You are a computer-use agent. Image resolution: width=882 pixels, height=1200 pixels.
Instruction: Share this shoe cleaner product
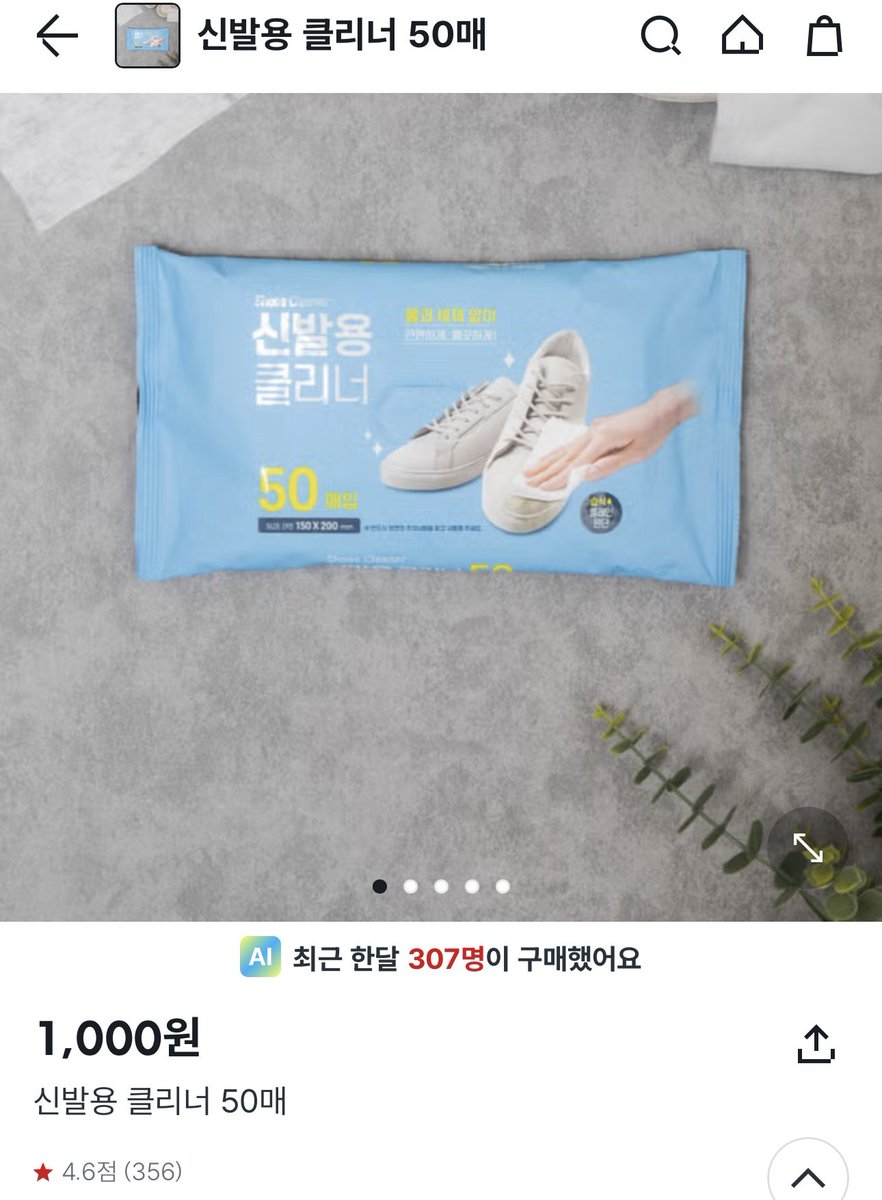click(816, 1044)
